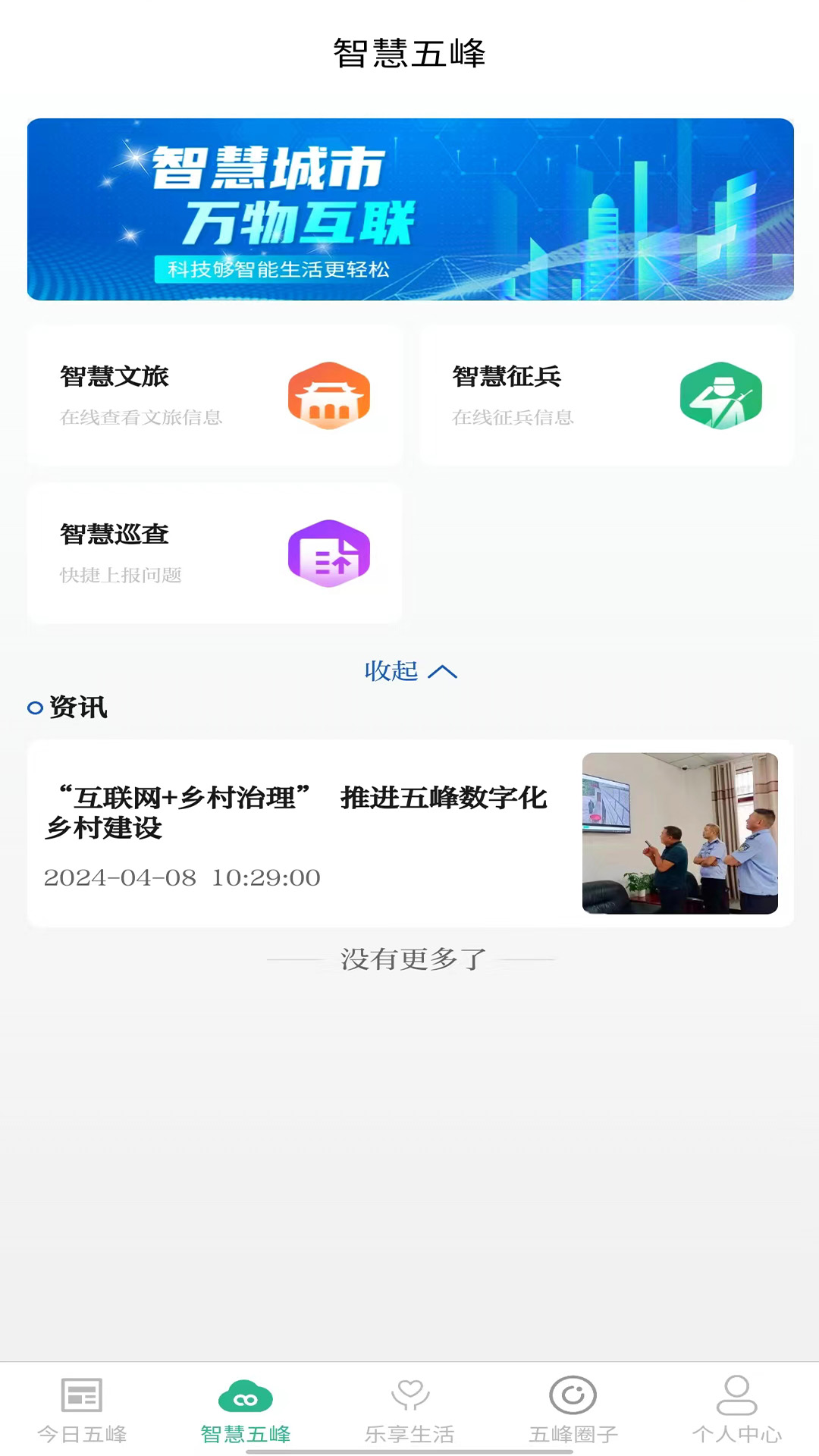
Task: Click the 没有更多了 end marker
Action: pos(409,959)
